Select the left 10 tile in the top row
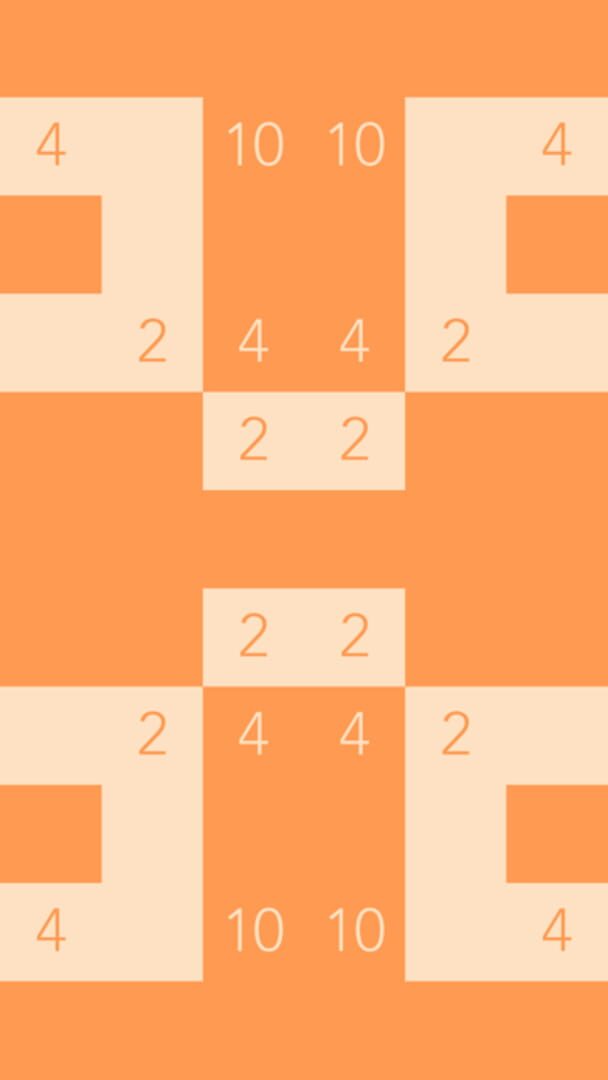Screen dimensions: 608x1080 (x=254, y=146)
